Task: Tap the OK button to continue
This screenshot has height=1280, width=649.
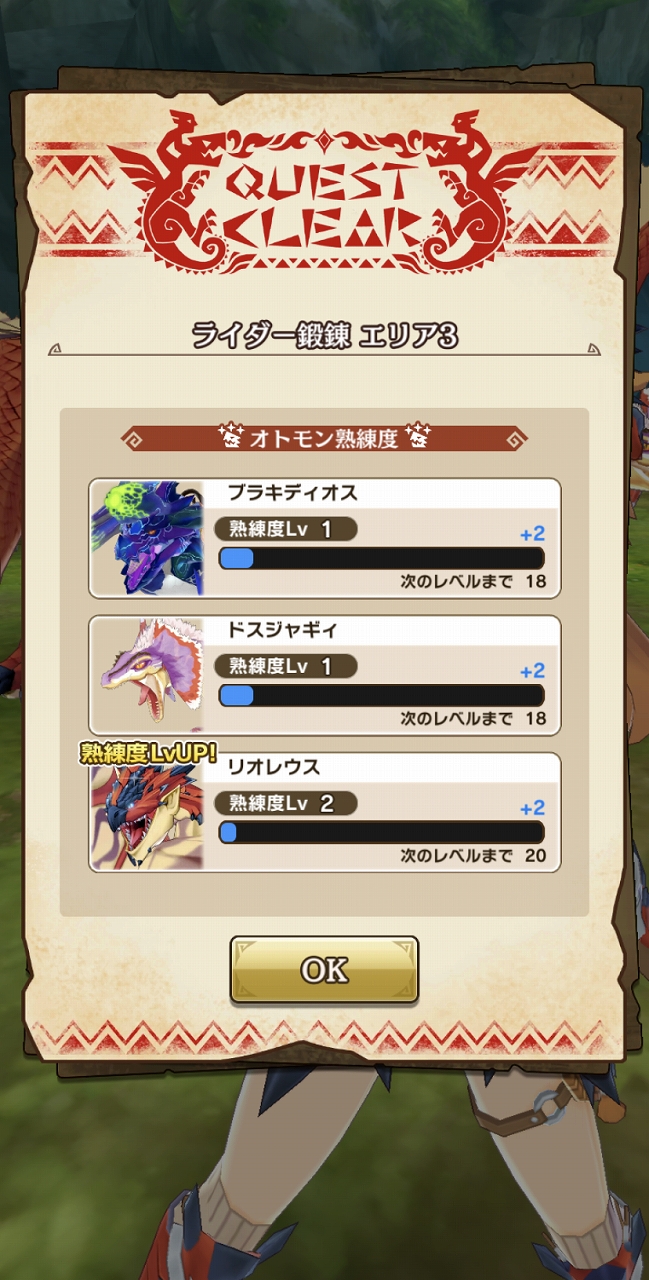Action: pyautogui.click(x=324, y=970)
